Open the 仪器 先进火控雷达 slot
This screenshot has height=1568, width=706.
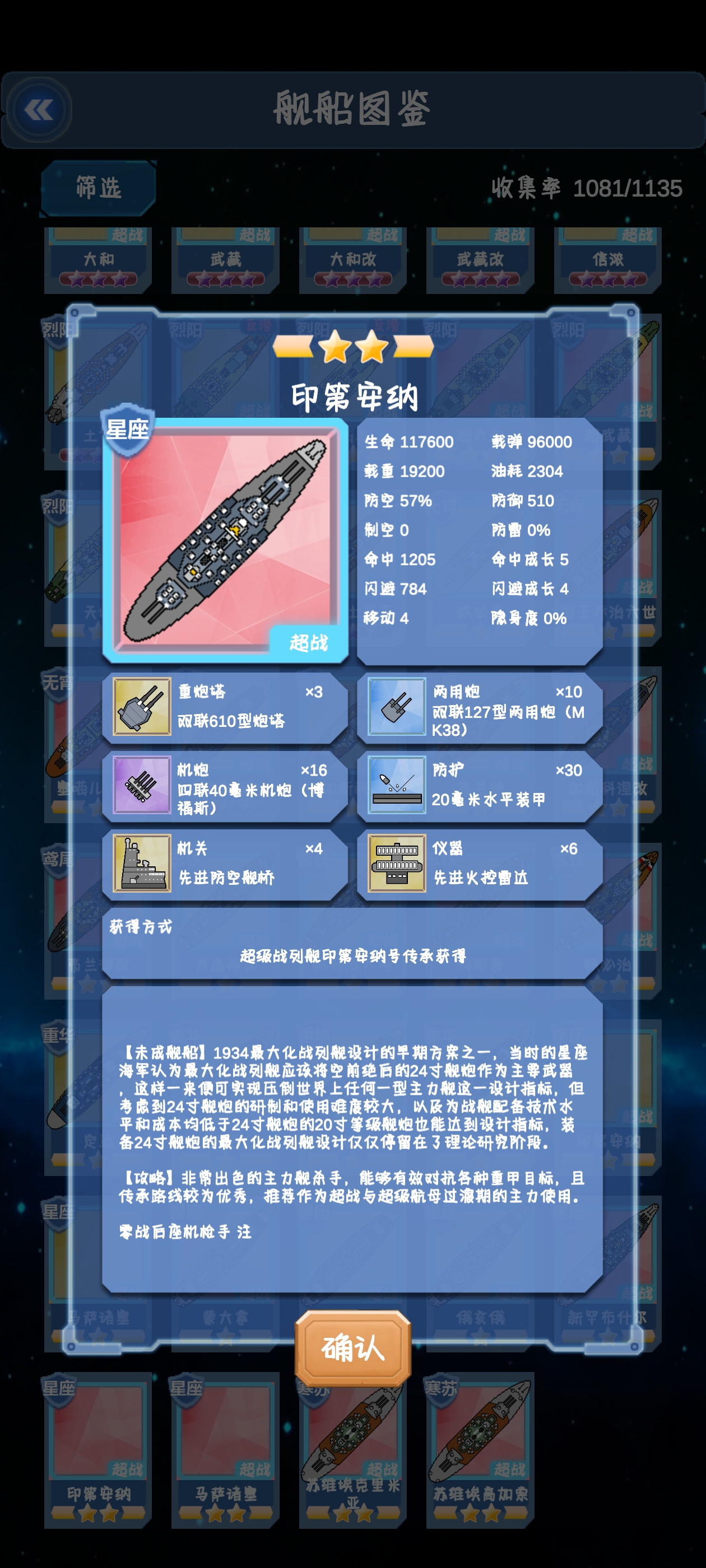pyautogui.click(x=480, y=864)
